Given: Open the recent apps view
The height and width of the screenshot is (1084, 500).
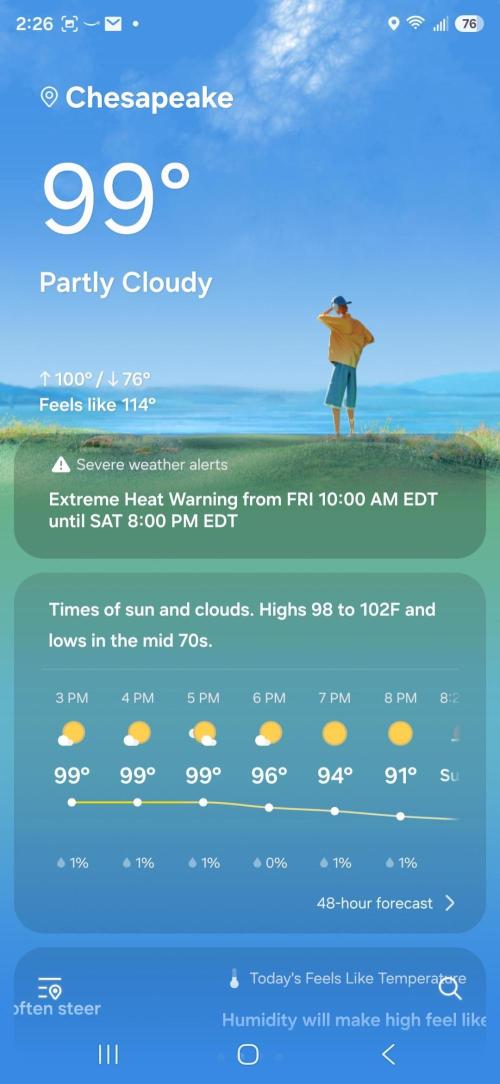Looking at the screenshot, I should coord(108,1054).
